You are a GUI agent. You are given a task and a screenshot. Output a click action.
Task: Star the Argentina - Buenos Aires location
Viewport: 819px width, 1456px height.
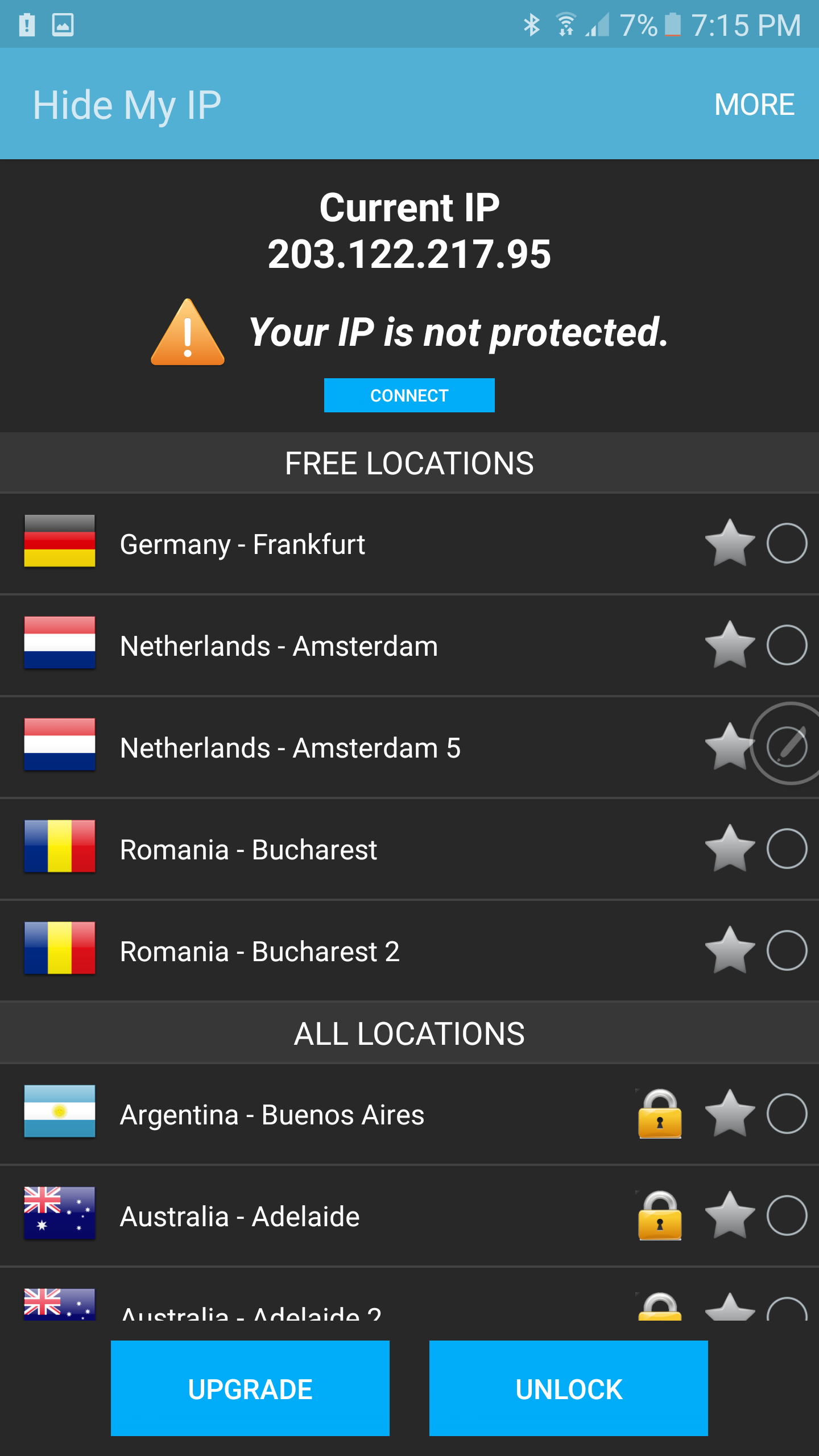tap(730, 1114)
